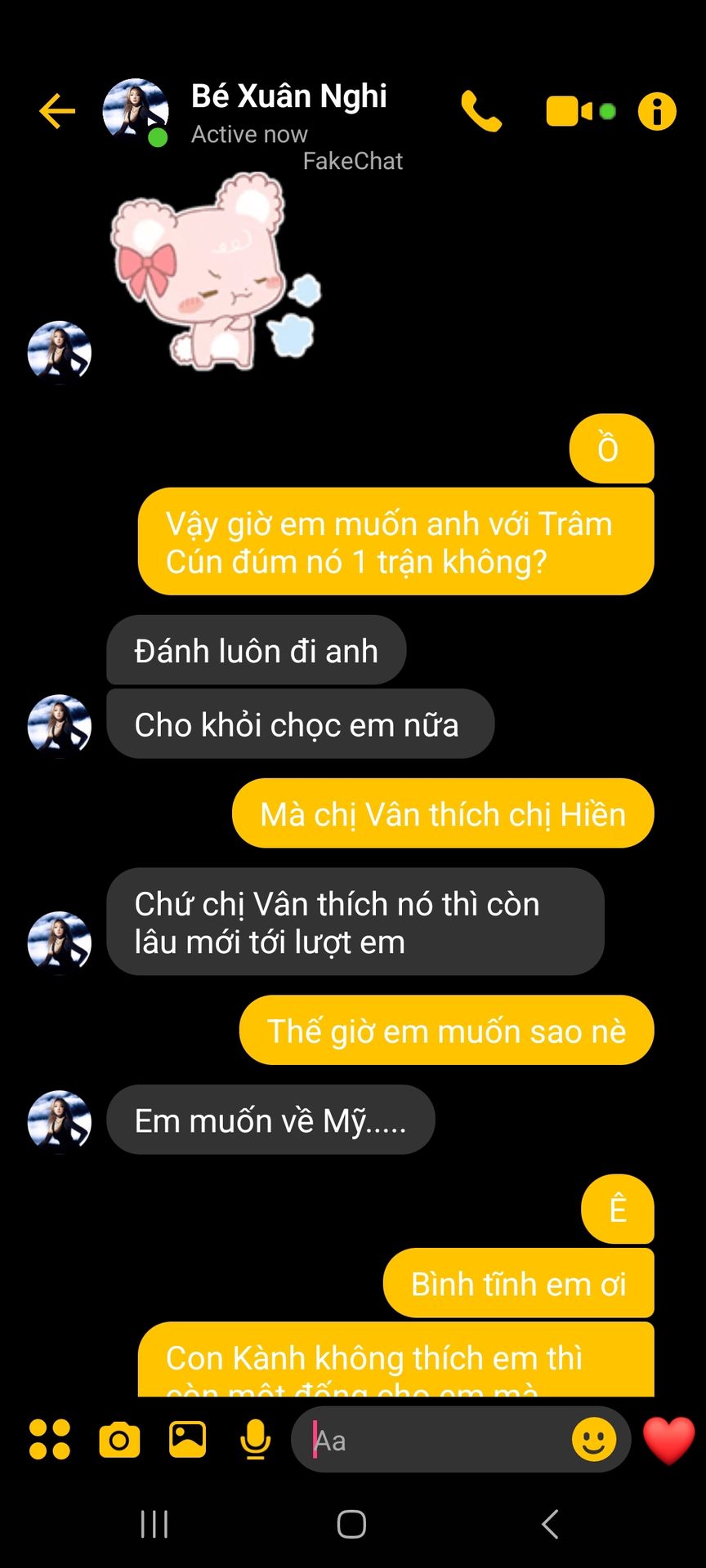This screenshot has height=1568, width=706.
Task: Open conversation info details
Action: coord(657,111)
